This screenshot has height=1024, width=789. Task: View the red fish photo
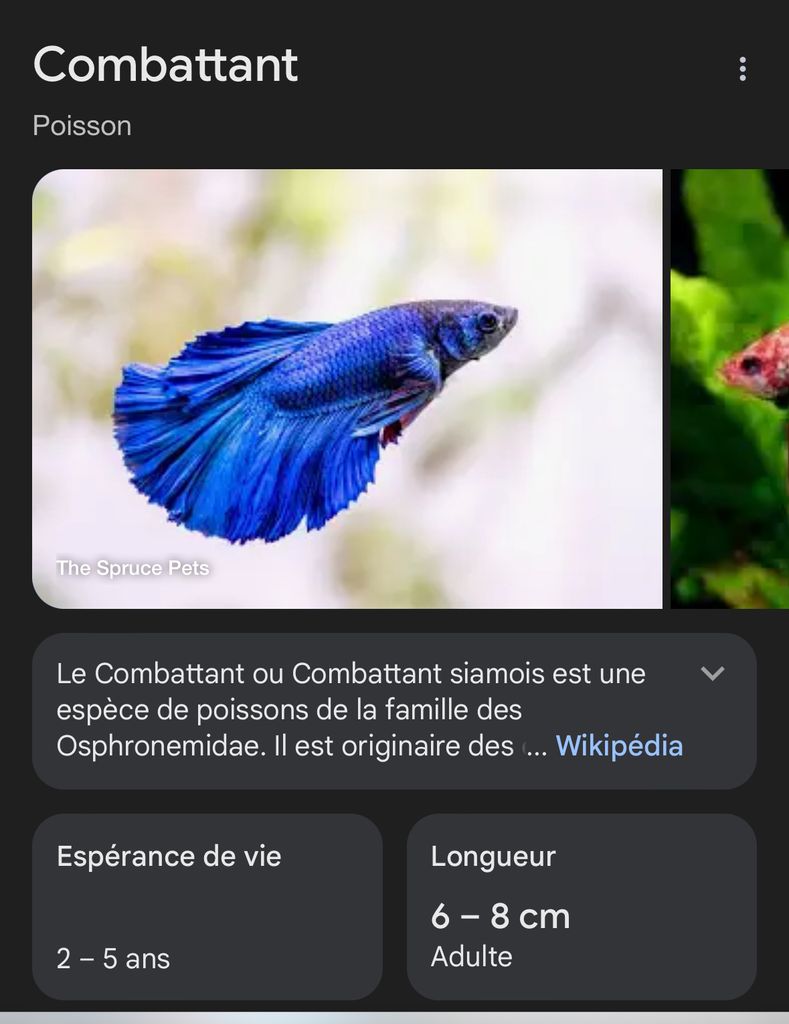coord(731,388)
